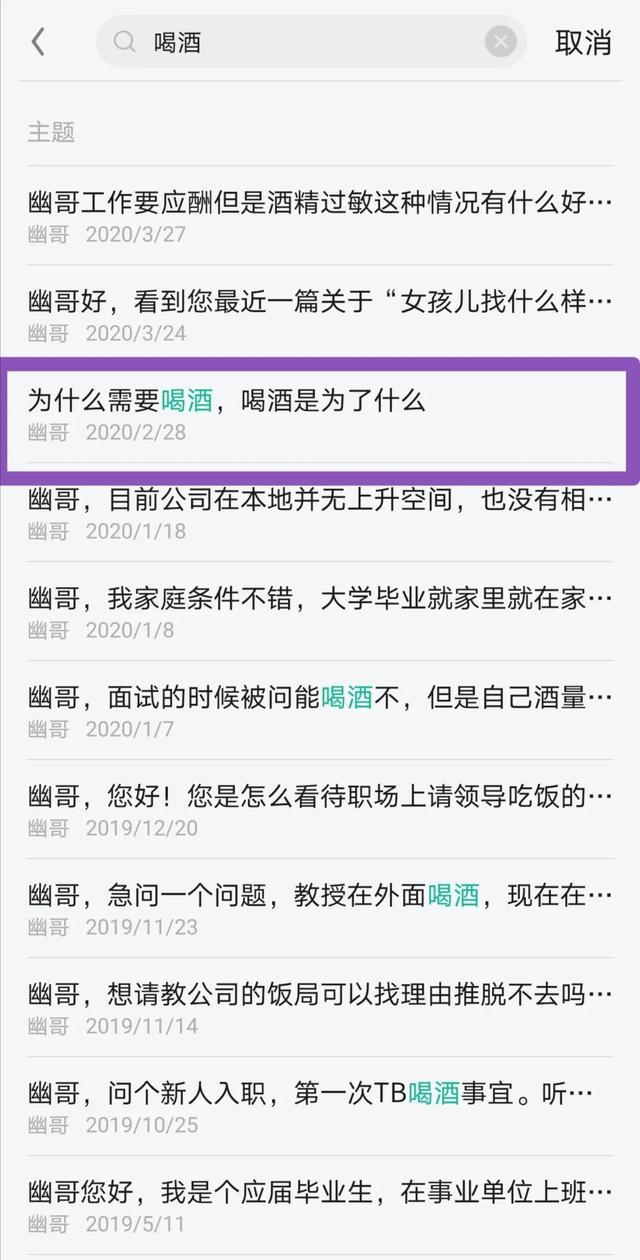Cancel the search with 取消

pyautogui.click(x=583, y=42)
